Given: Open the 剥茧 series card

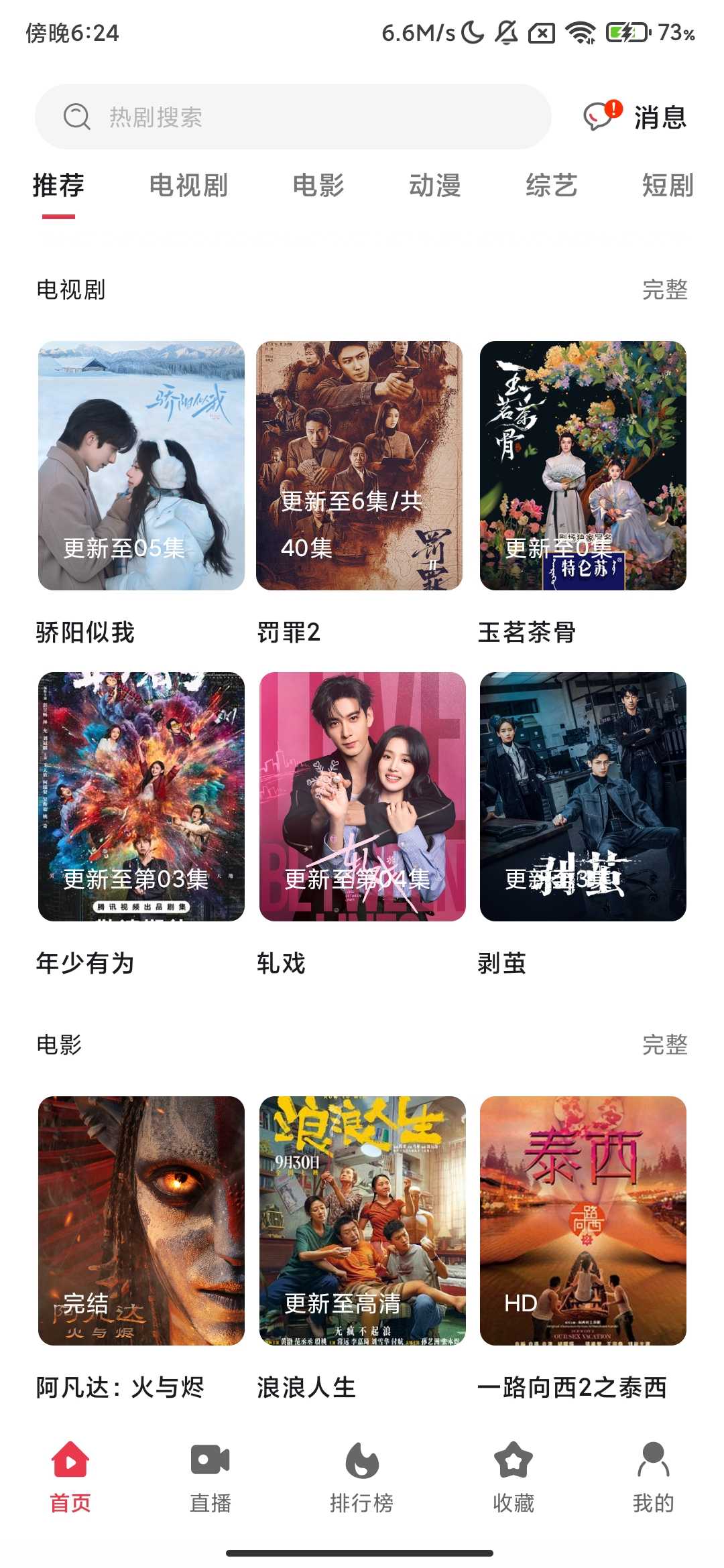Looking at the screenshot, I should pos(583,797).
